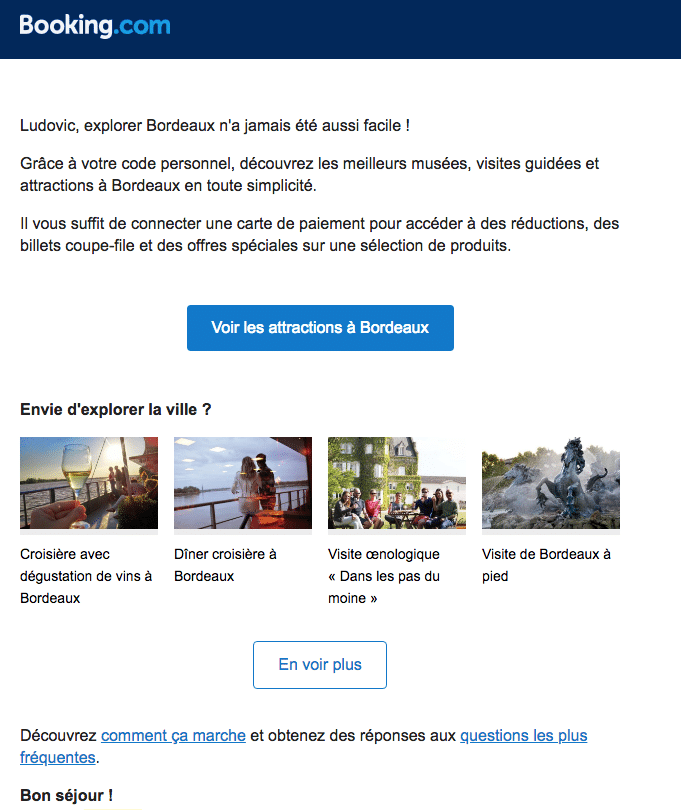The width and height of the screenshot is (681, 810).
Task: Open questions les plus fréquentes link
Action: click(x=522, y=736)
